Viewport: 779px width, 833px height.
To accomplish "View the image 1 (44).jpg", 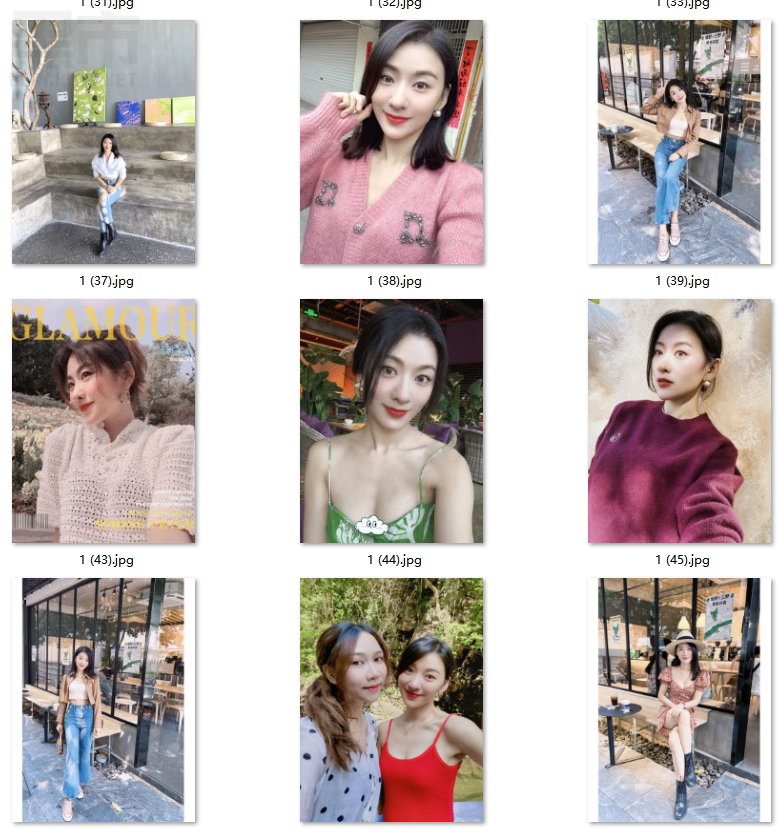I will (391, 421).
